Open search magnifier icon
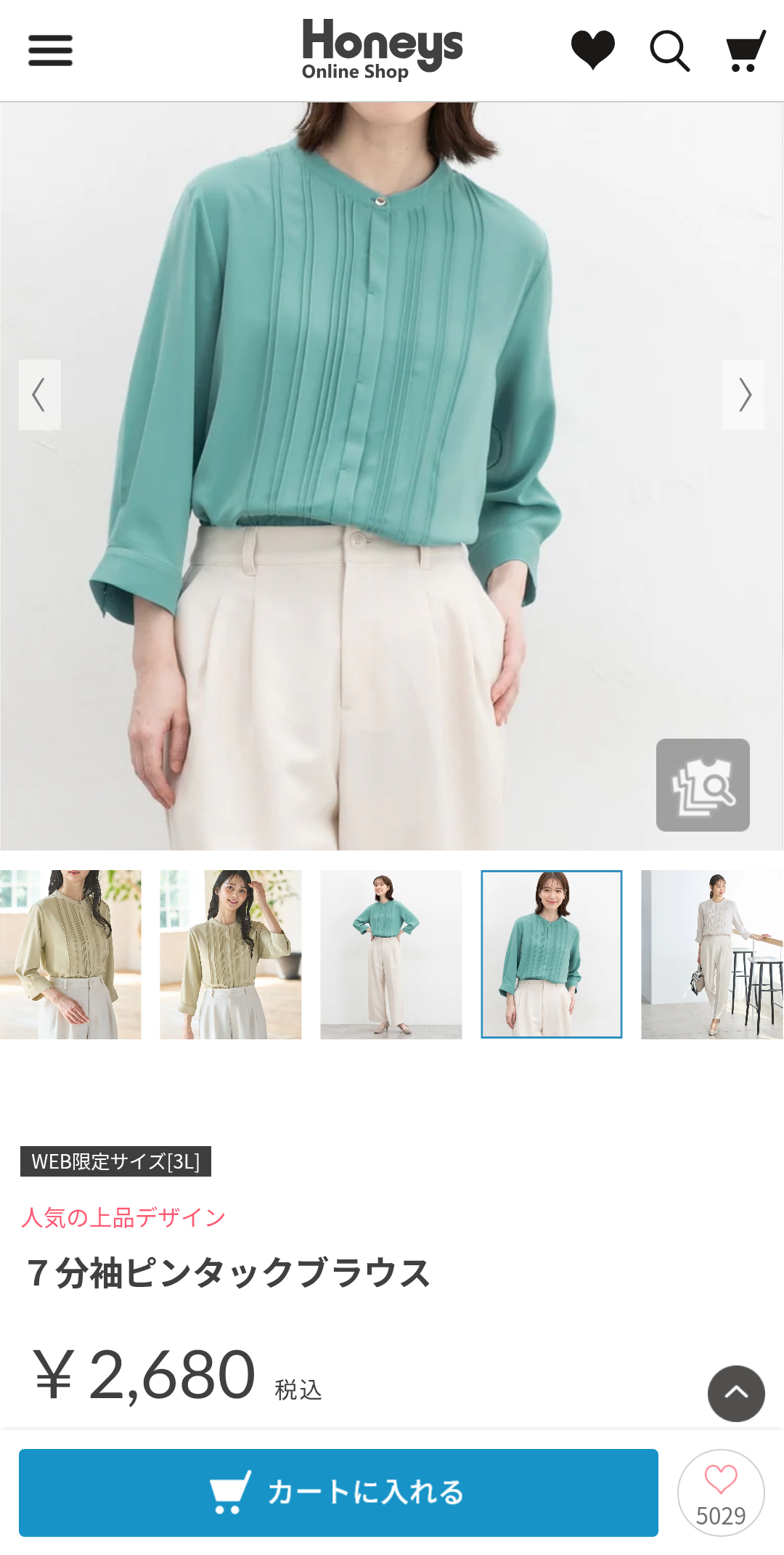 pyautogui.click(x=669, y=51)
